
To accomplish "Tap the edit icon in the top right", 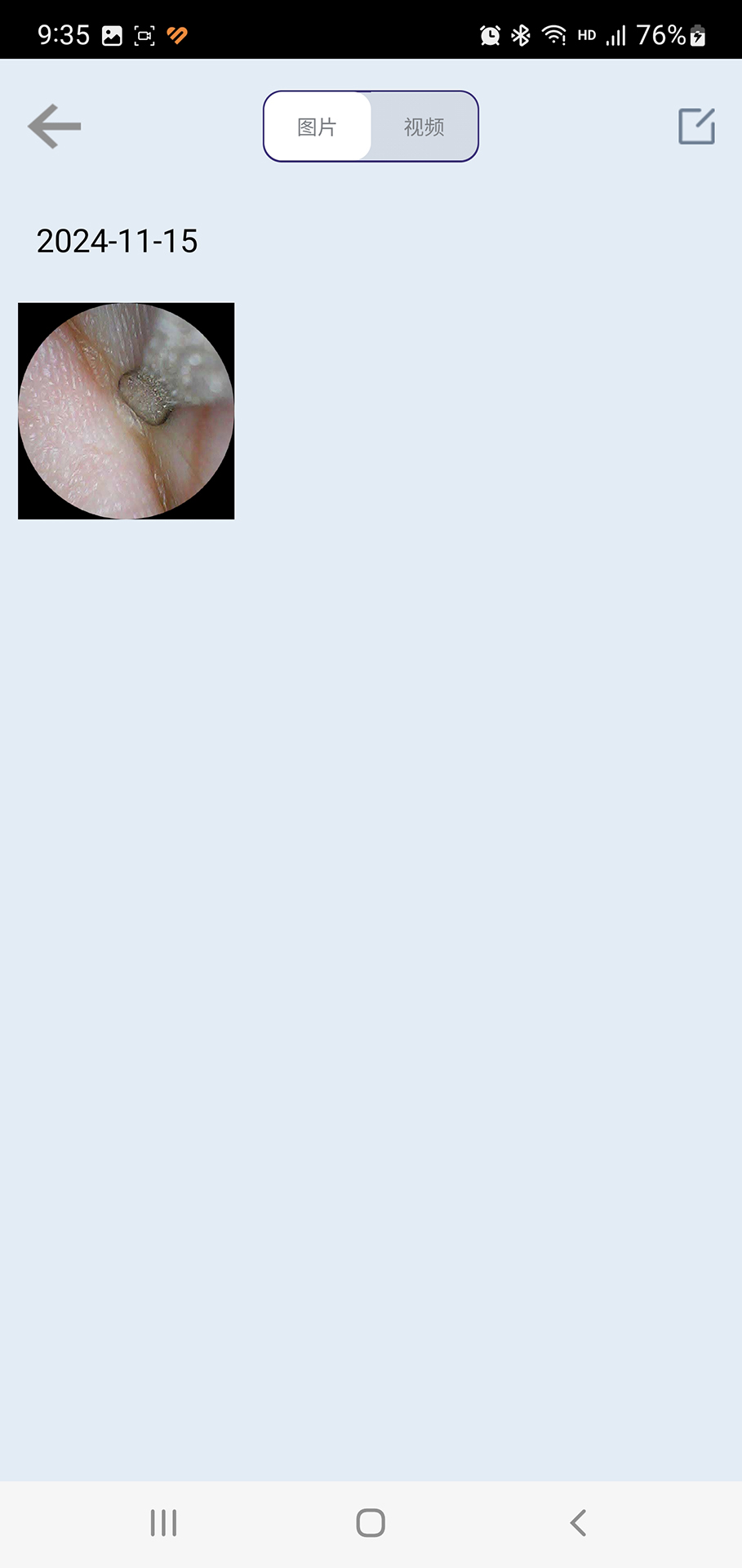I will pos(696,127).
